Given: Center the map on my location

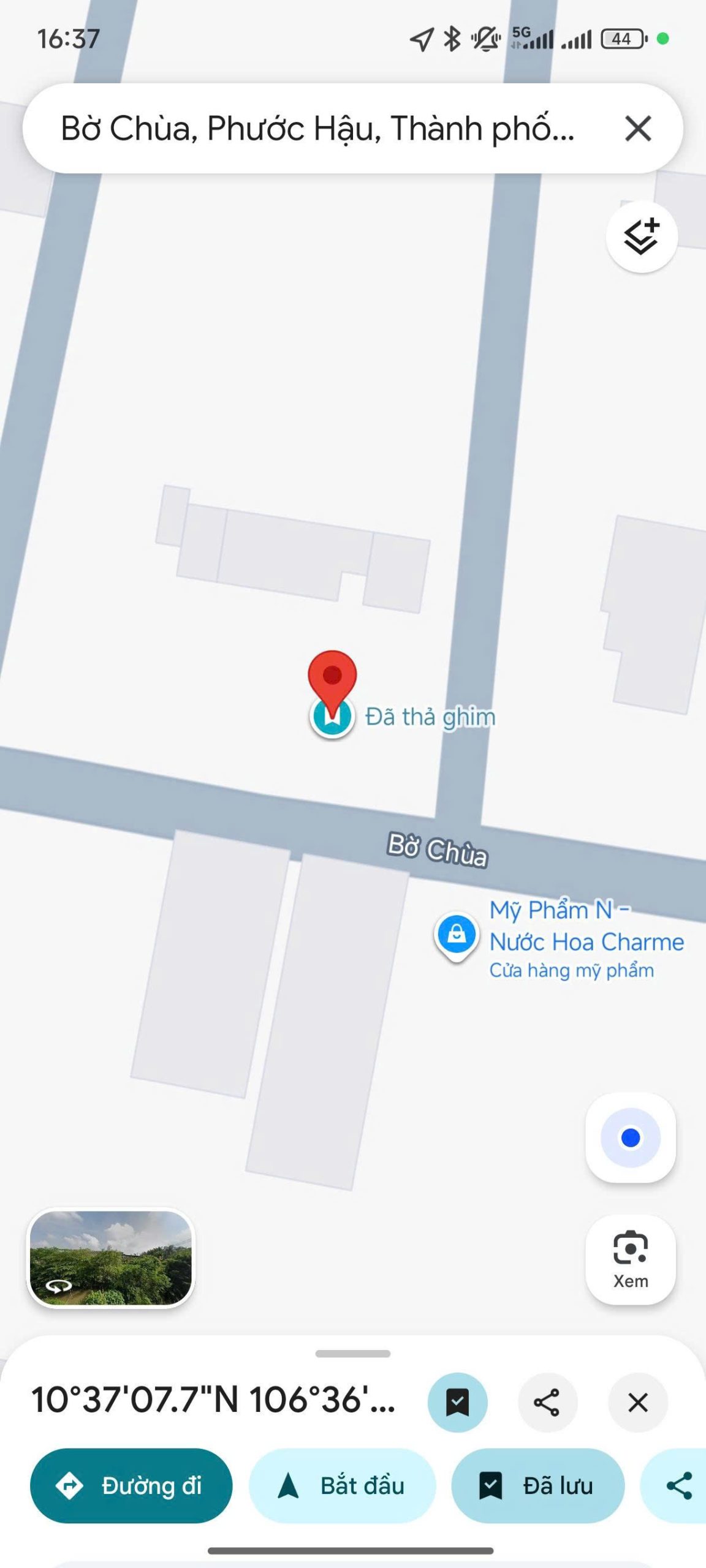Looking at the screenshot, I should (630, 1137).
